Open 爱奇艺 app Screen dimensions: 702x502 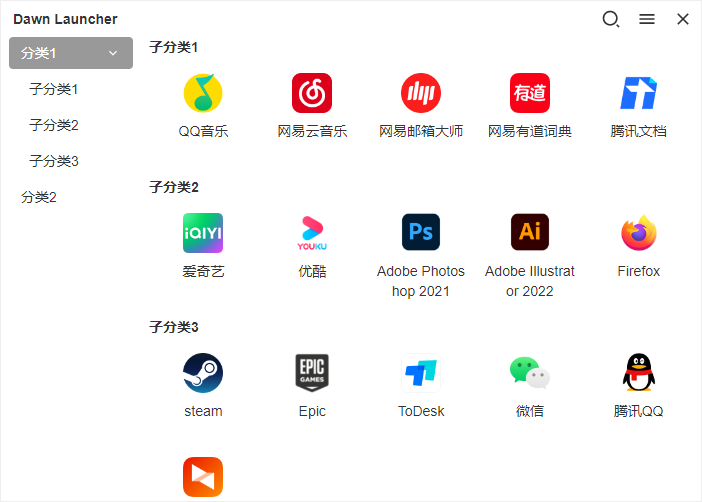pos(203,234)
